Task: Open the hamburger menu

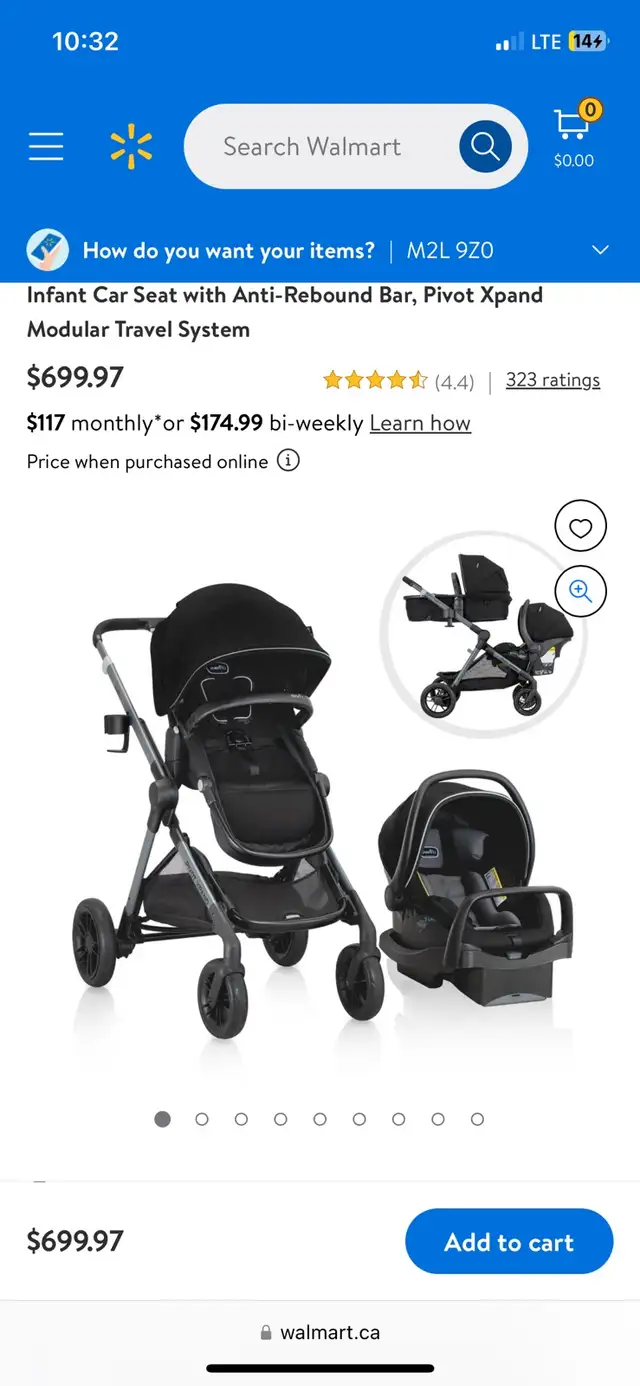Action: click(46, 147)
